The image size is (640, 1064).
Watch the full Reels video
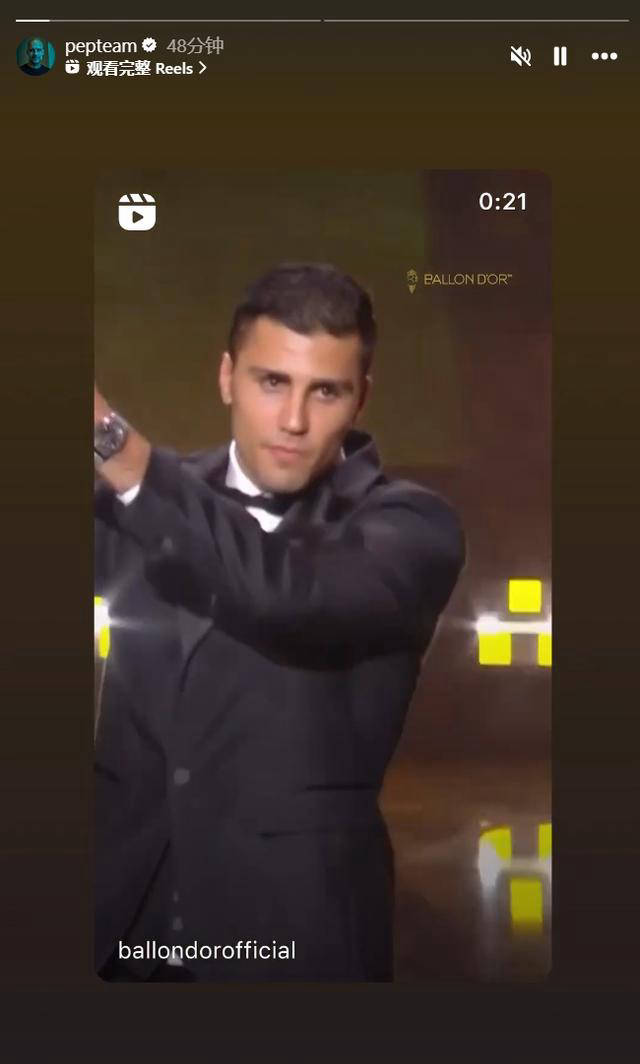click(x=136, y=69)
